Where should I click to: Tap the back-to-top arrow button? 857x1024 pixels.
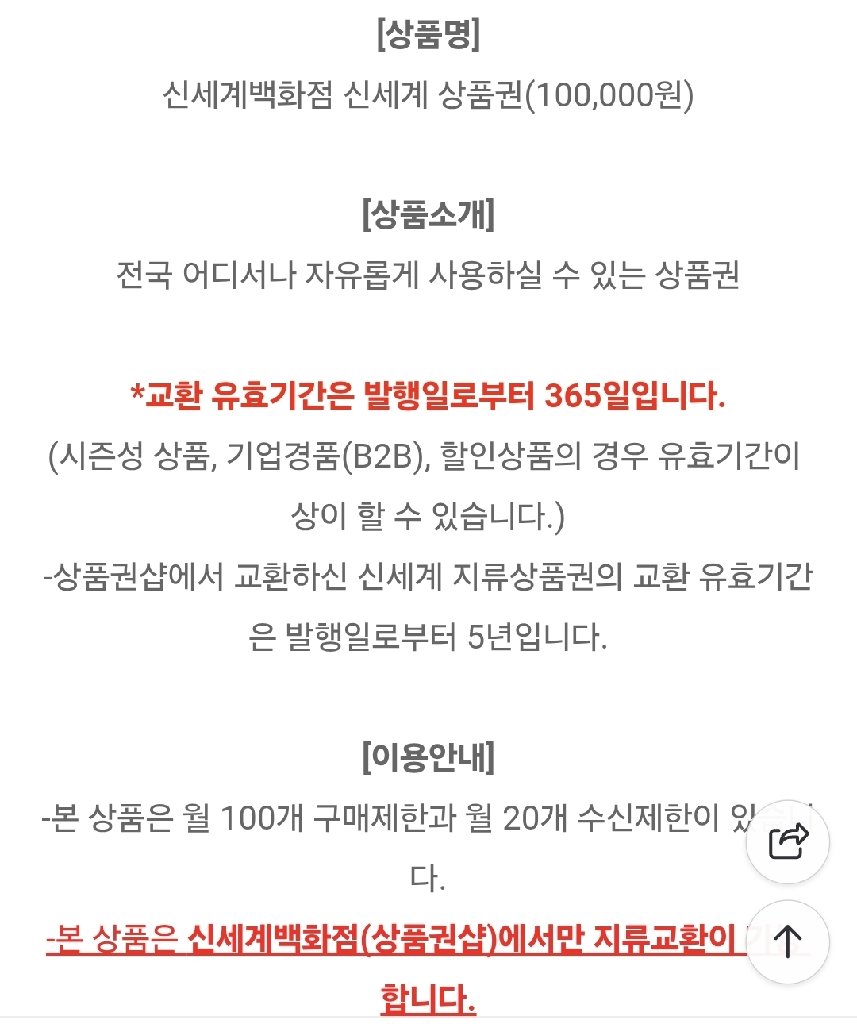click(x=788, y=941)
